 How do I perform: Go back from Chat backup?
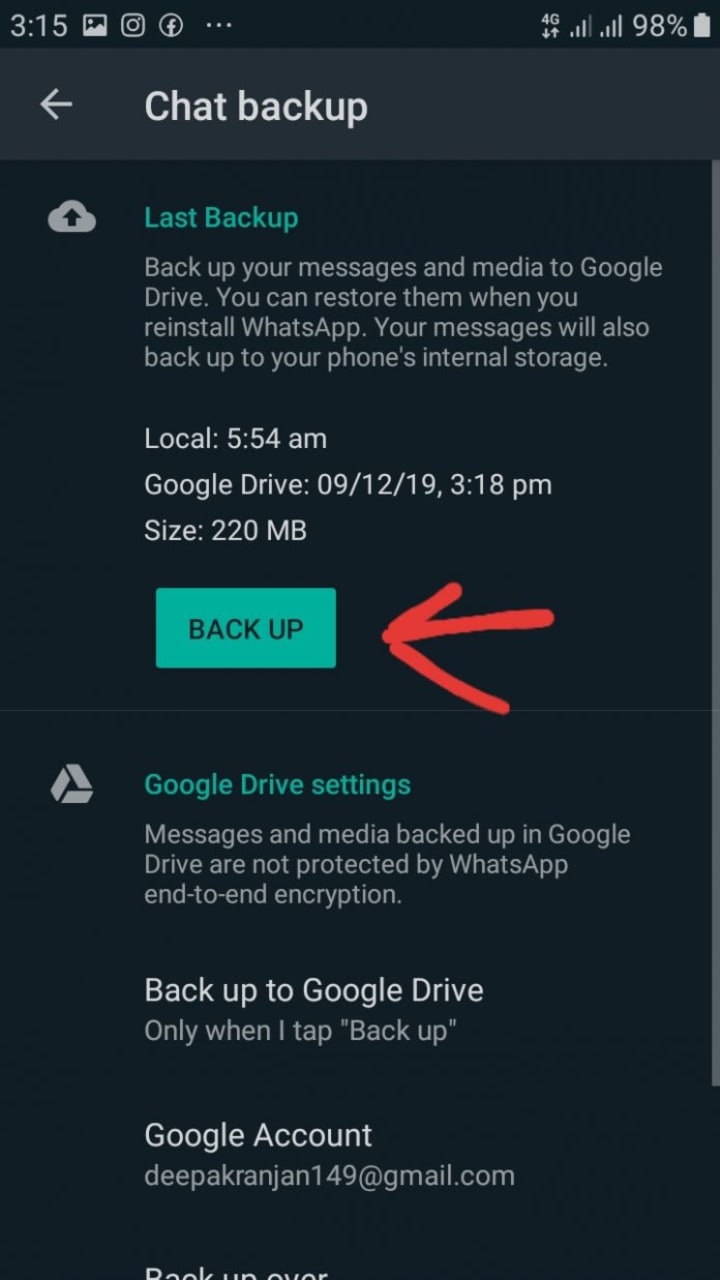point(56,104)
